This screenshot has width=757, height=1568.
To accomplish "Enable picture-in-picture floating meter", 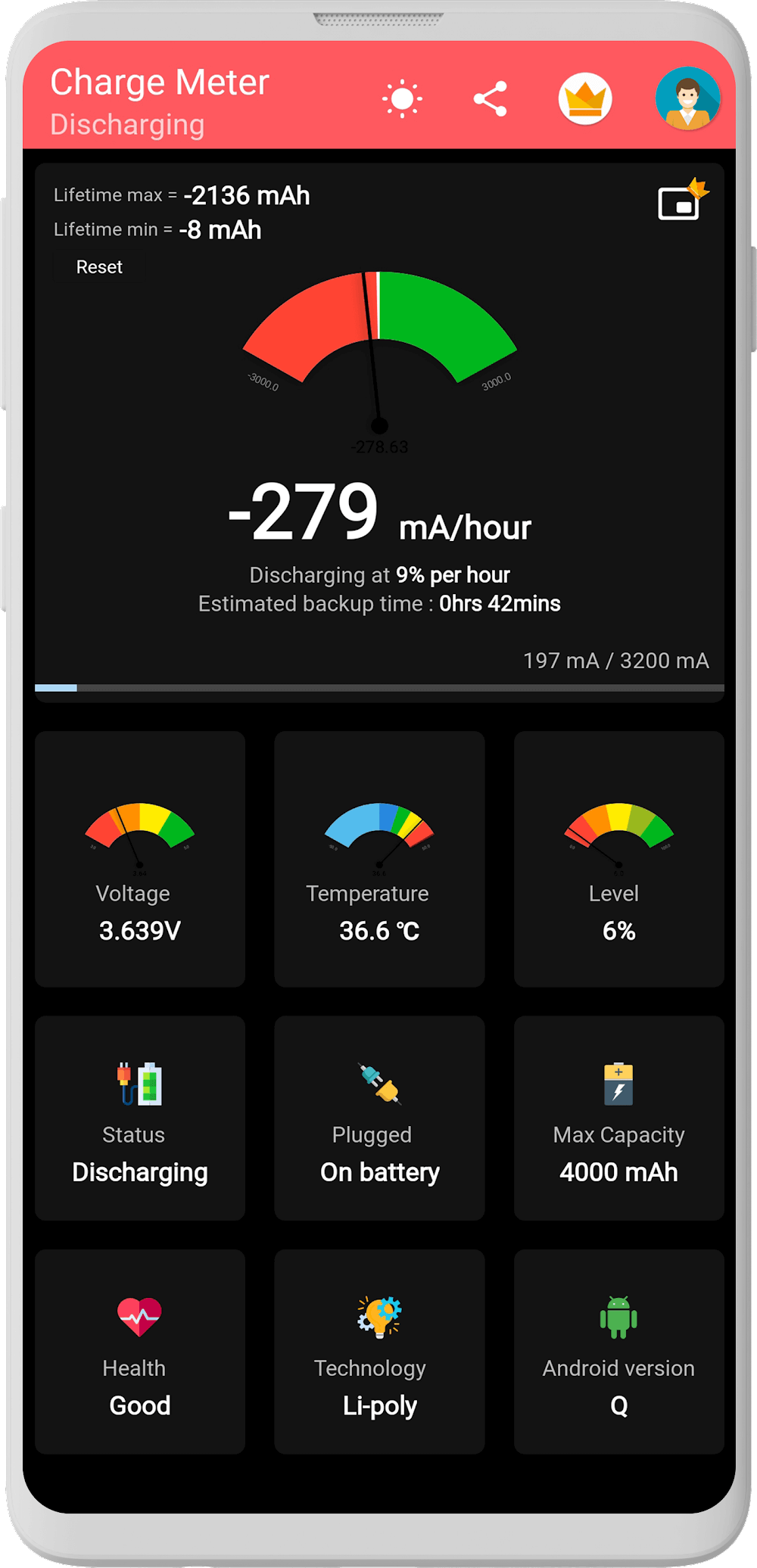I will 680,203.
